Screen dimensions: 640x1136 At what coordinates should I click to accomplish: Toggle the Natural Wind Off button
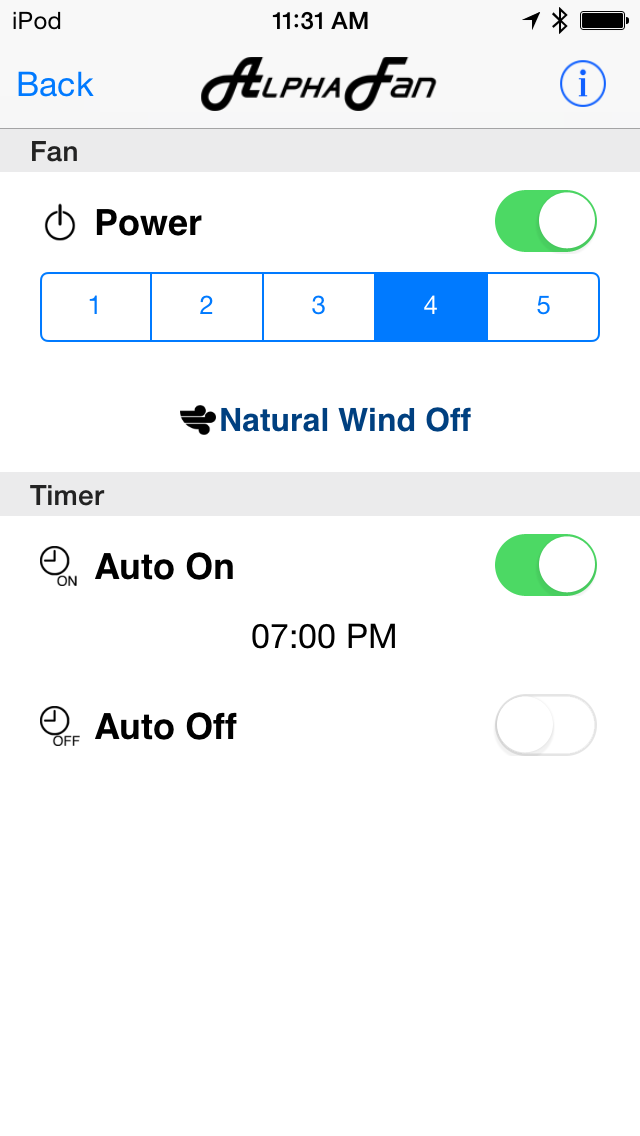326,420
